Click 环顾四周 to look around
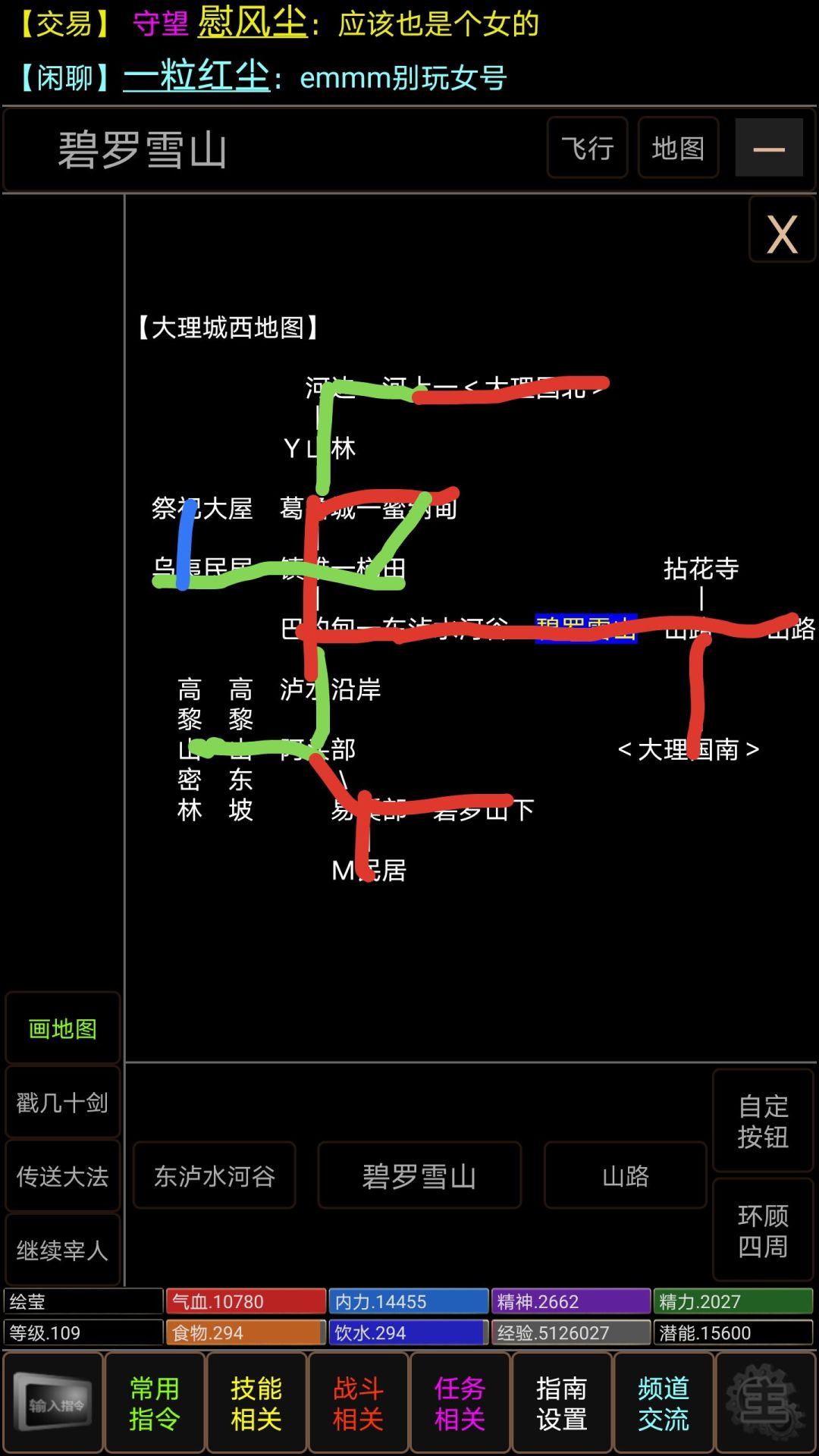This screenshot has height=1456, width=819. tap(763, 1230)
